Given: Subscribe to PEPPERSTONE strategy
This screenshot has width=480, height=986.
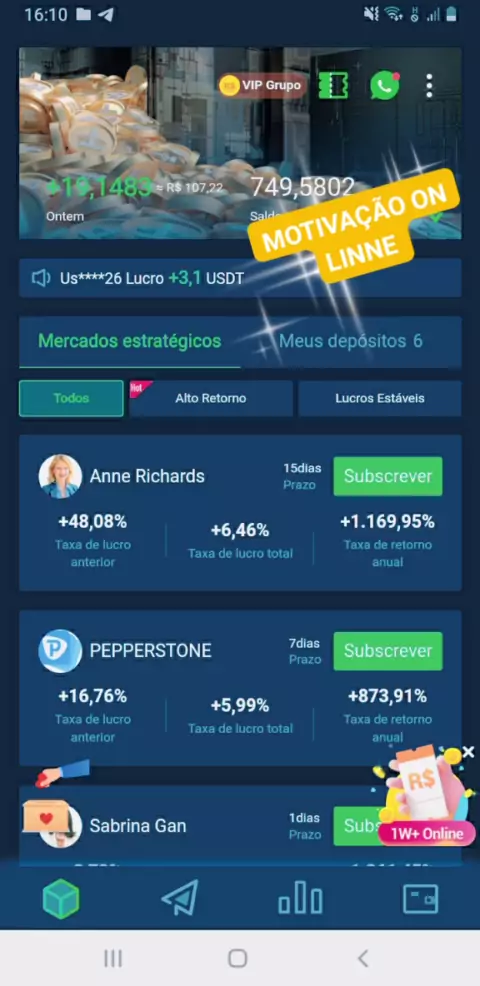Looking at the screenshot, I should pyautogui.click(x=388, y=651).
